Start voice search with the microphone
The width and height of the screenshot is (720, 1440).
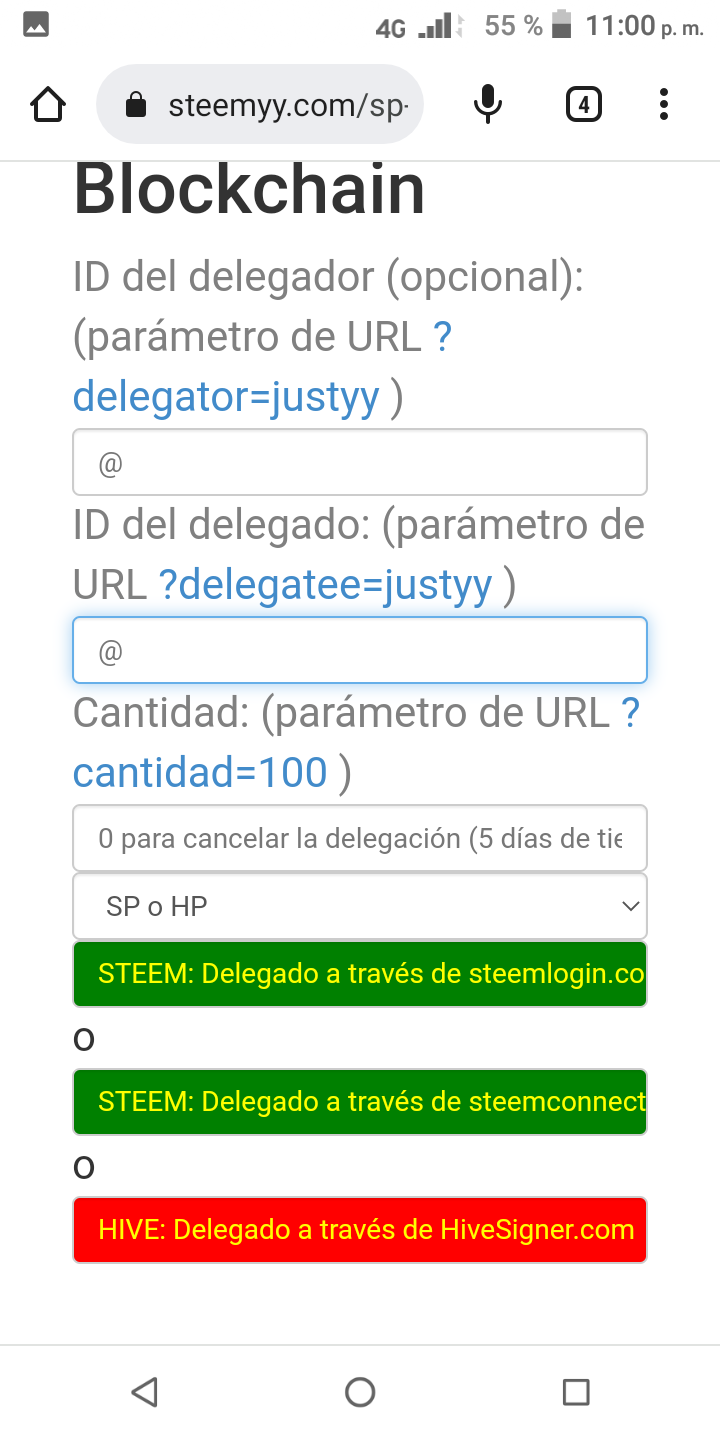(x=487, y=104)
